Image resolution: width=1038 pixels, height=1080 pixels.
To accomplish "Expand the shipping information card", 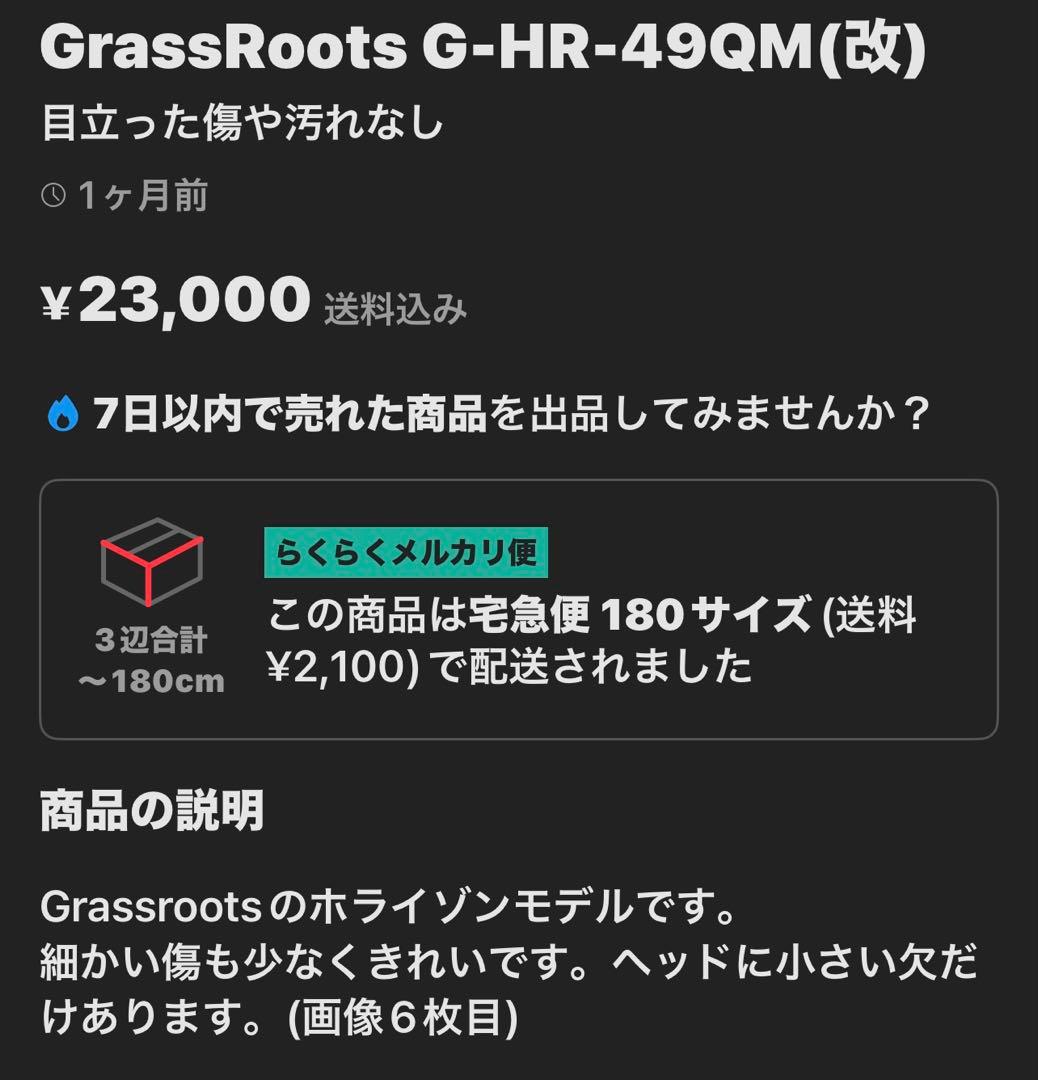I will [519, 610].
